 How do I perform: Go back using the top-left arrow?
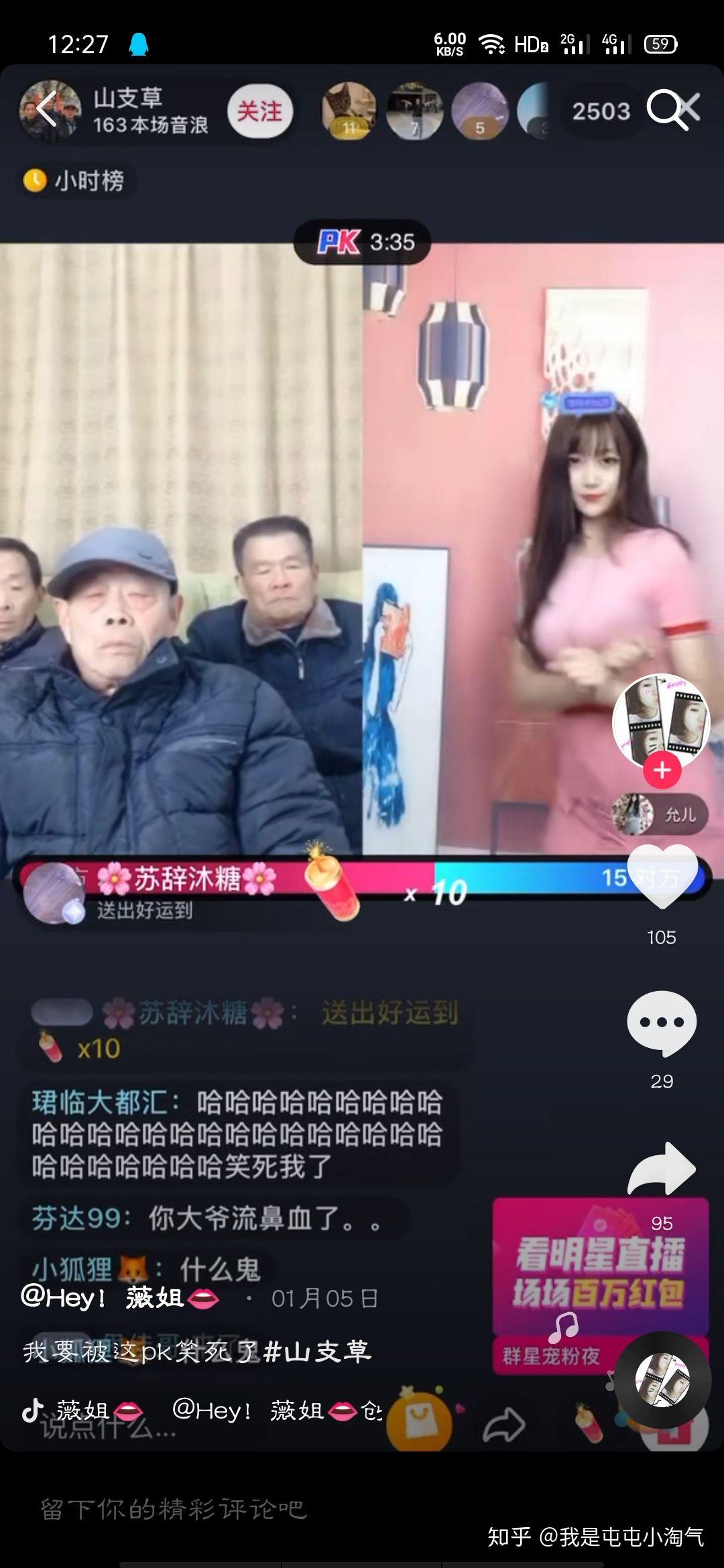47,110
